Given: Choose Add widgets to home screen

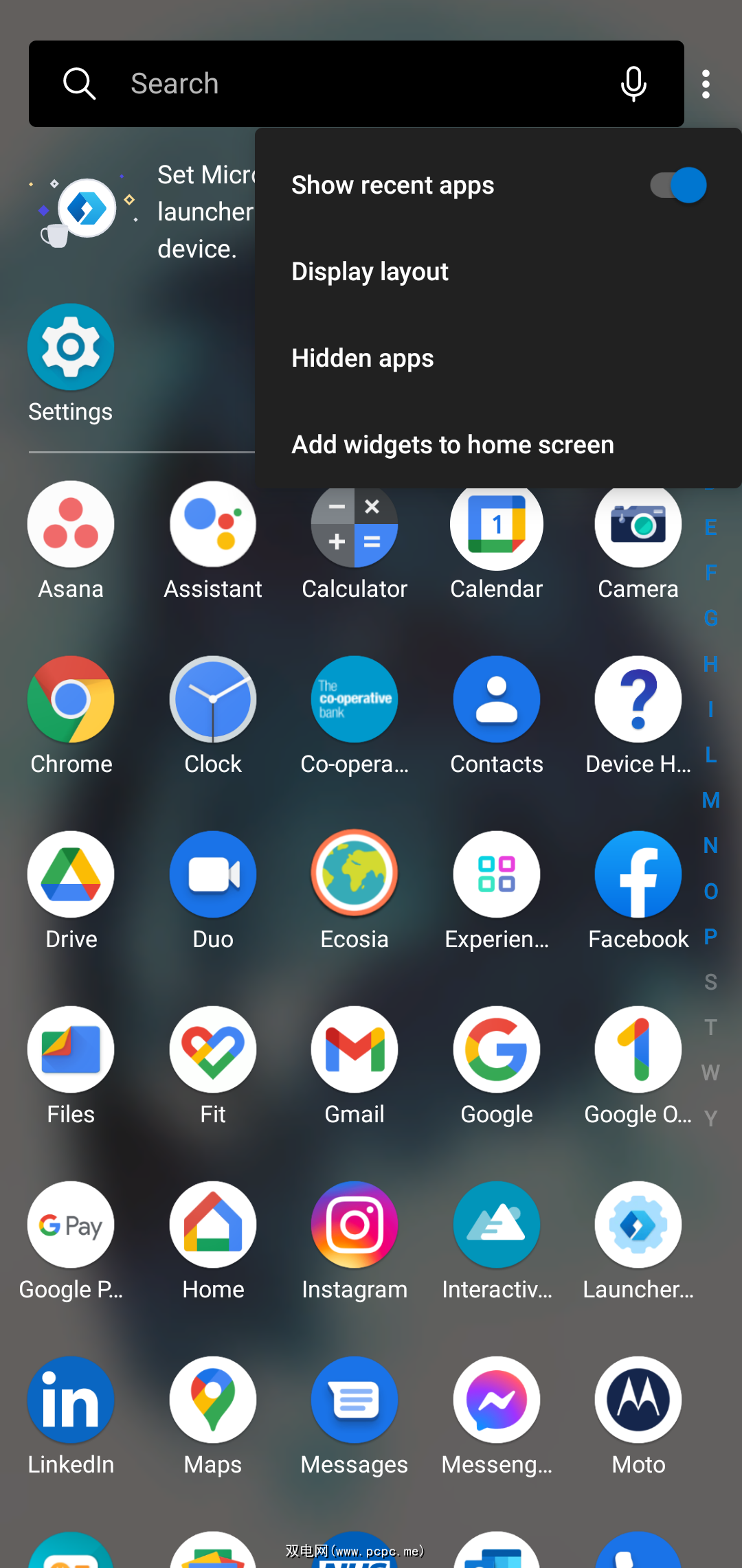Looking at the screenshot, I should tap(452, 445).
